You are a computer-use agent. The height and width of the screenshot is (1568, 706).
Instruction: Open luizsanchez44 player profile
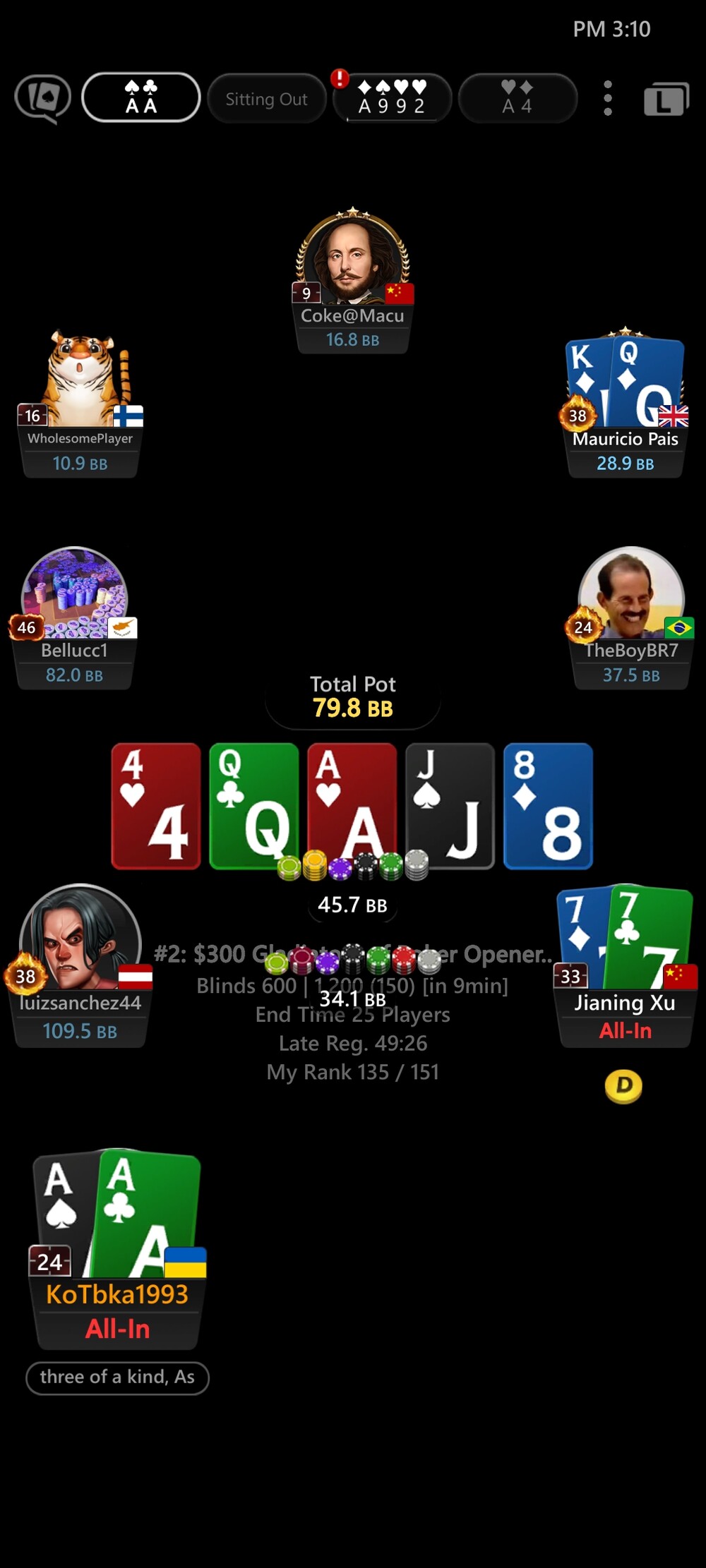pyautogui.click(x=80, y=965)
